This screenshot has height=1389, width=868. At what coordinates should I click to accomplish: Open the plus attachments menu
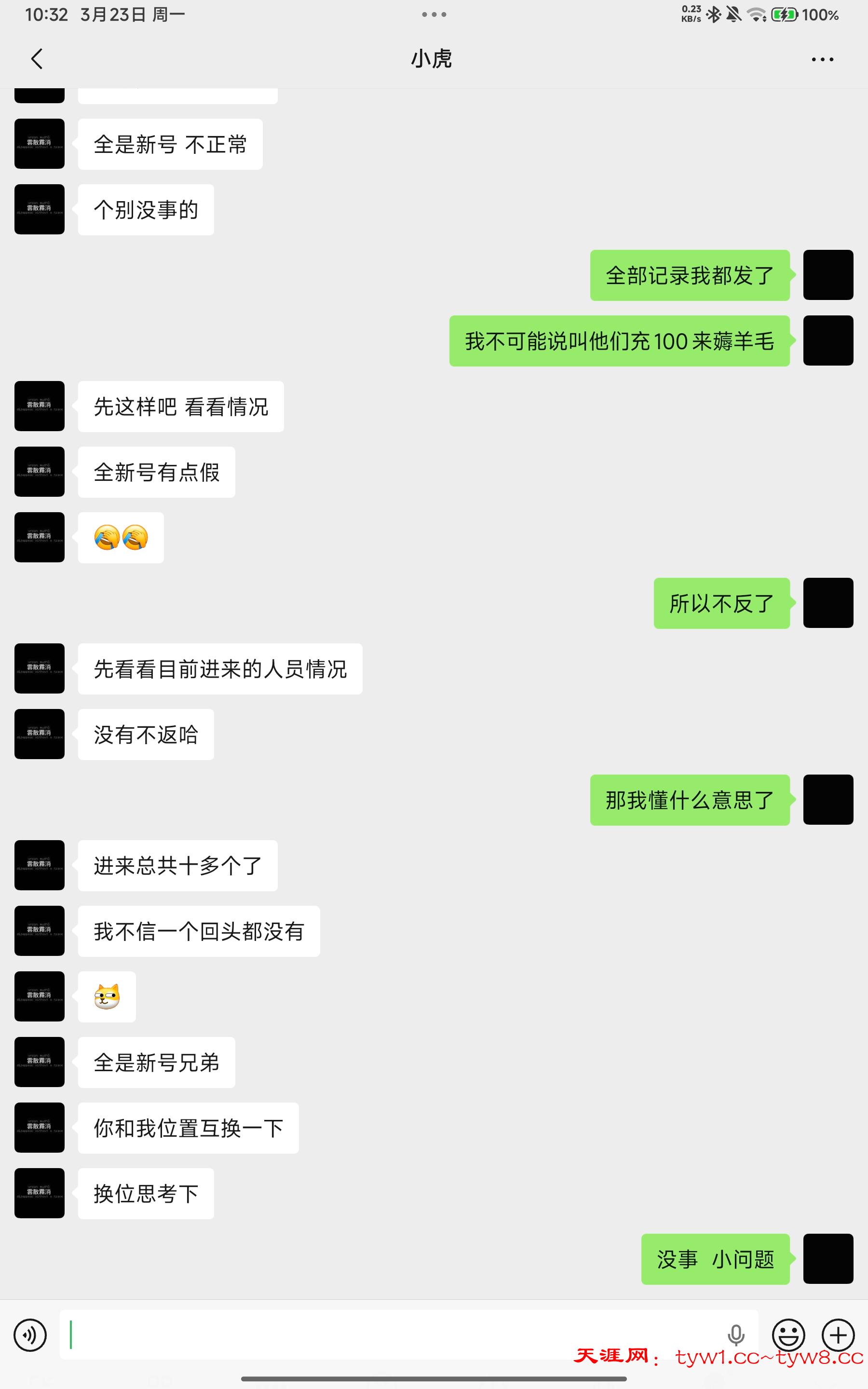pos(838,1335)
